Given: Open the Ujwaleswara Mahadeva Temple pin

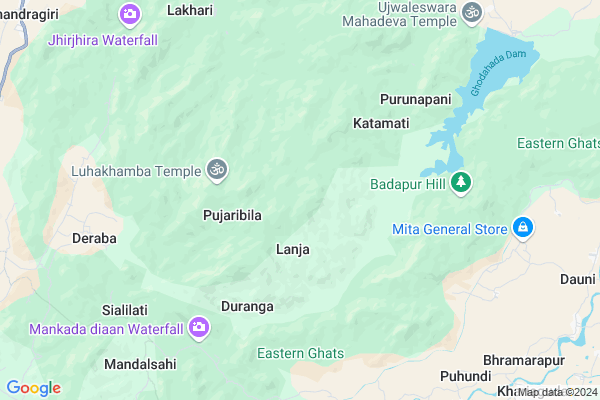Looking at the screenshot, I should tap(474, 13).
